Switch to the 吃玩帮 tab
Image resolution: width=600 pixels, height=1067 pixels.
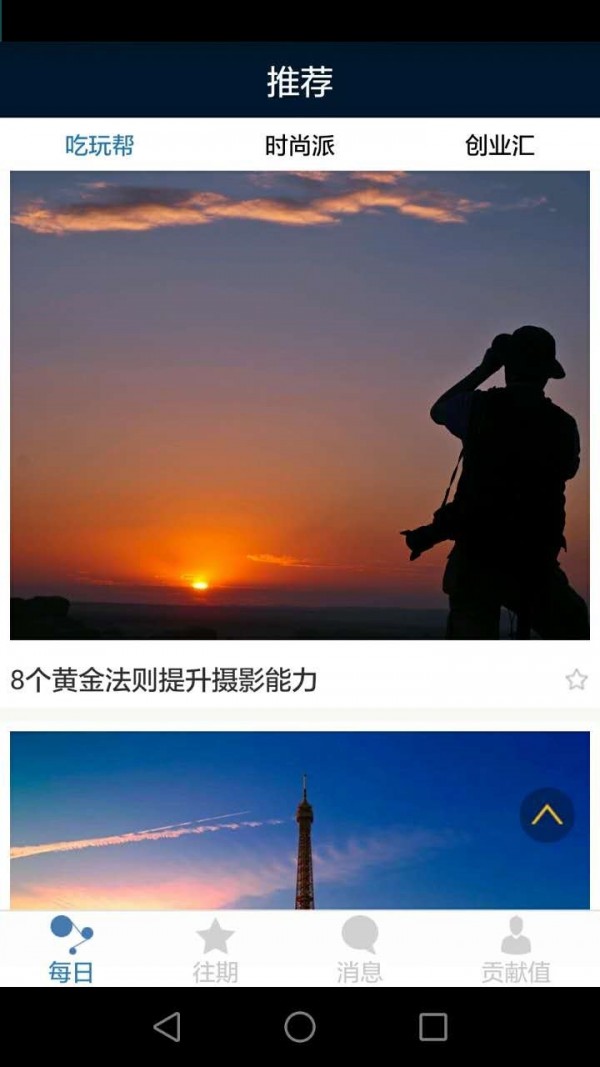100,146
